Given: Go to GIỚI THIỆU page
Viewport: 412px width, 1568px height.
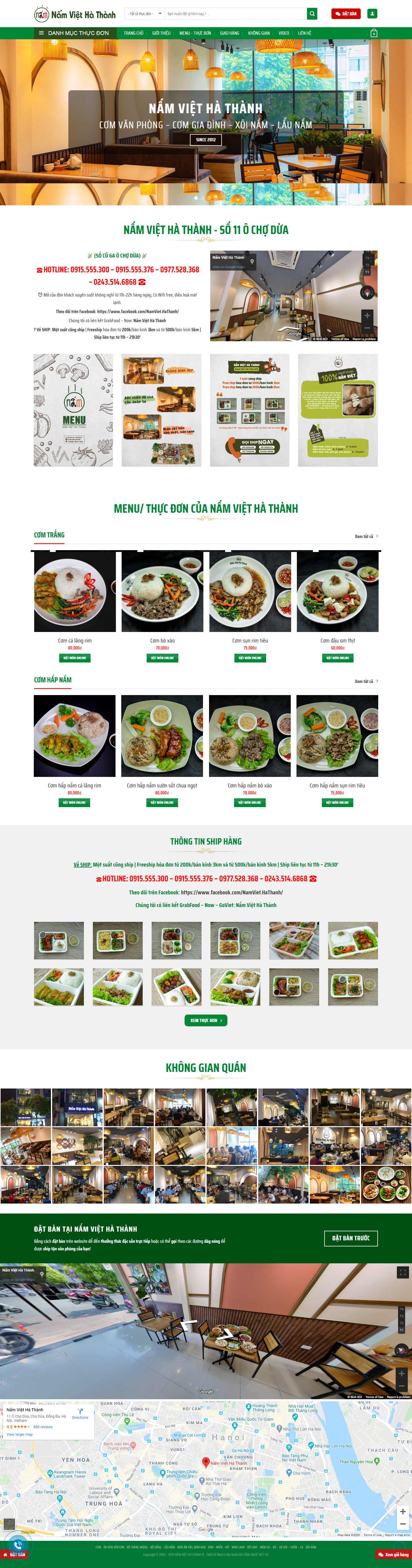Looking at the screenshot, I should 161,33.
